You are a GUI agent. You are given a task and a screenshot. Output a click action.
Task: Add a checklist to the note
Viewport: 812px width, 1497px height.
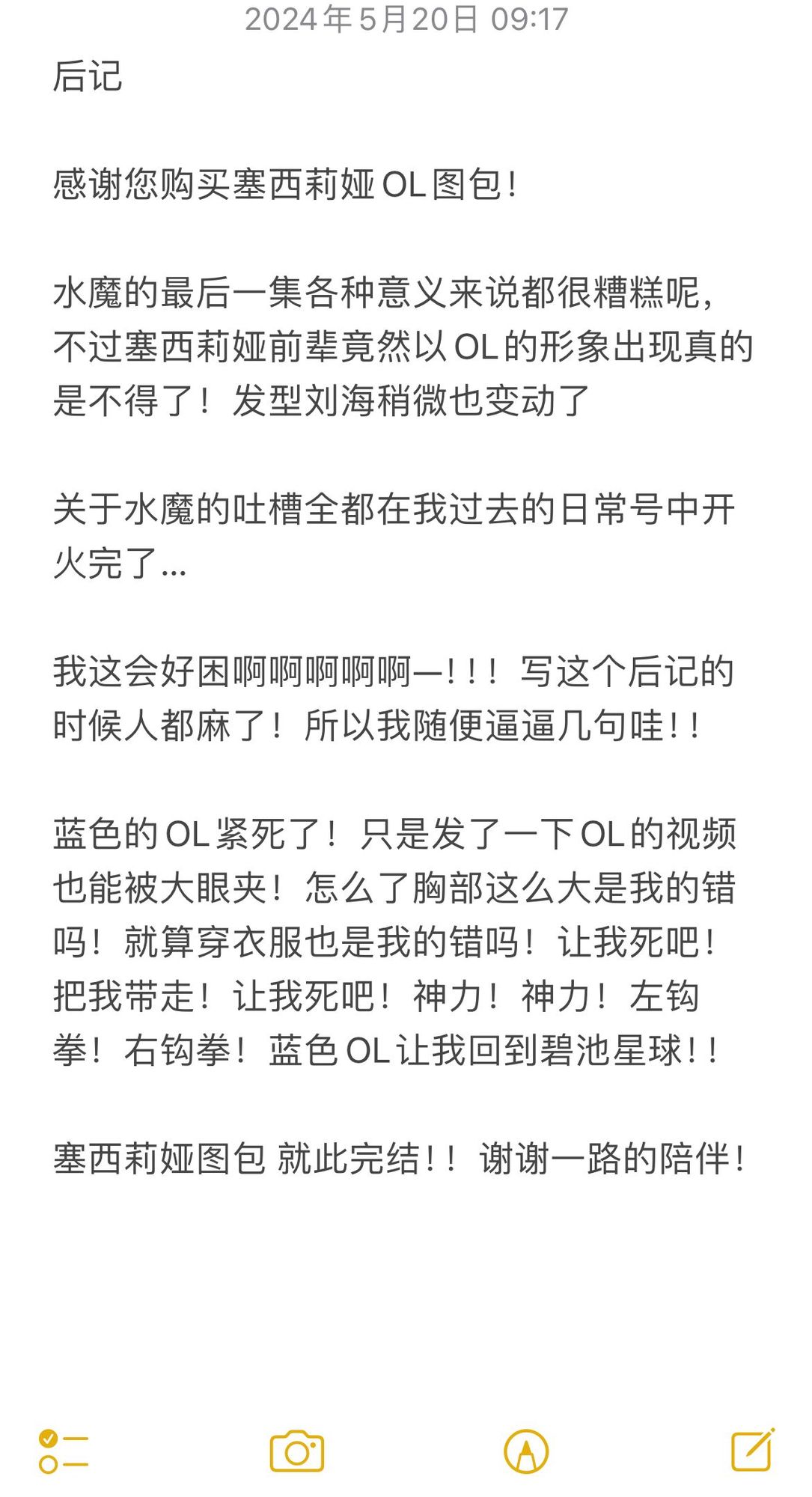pos(64,1451)
